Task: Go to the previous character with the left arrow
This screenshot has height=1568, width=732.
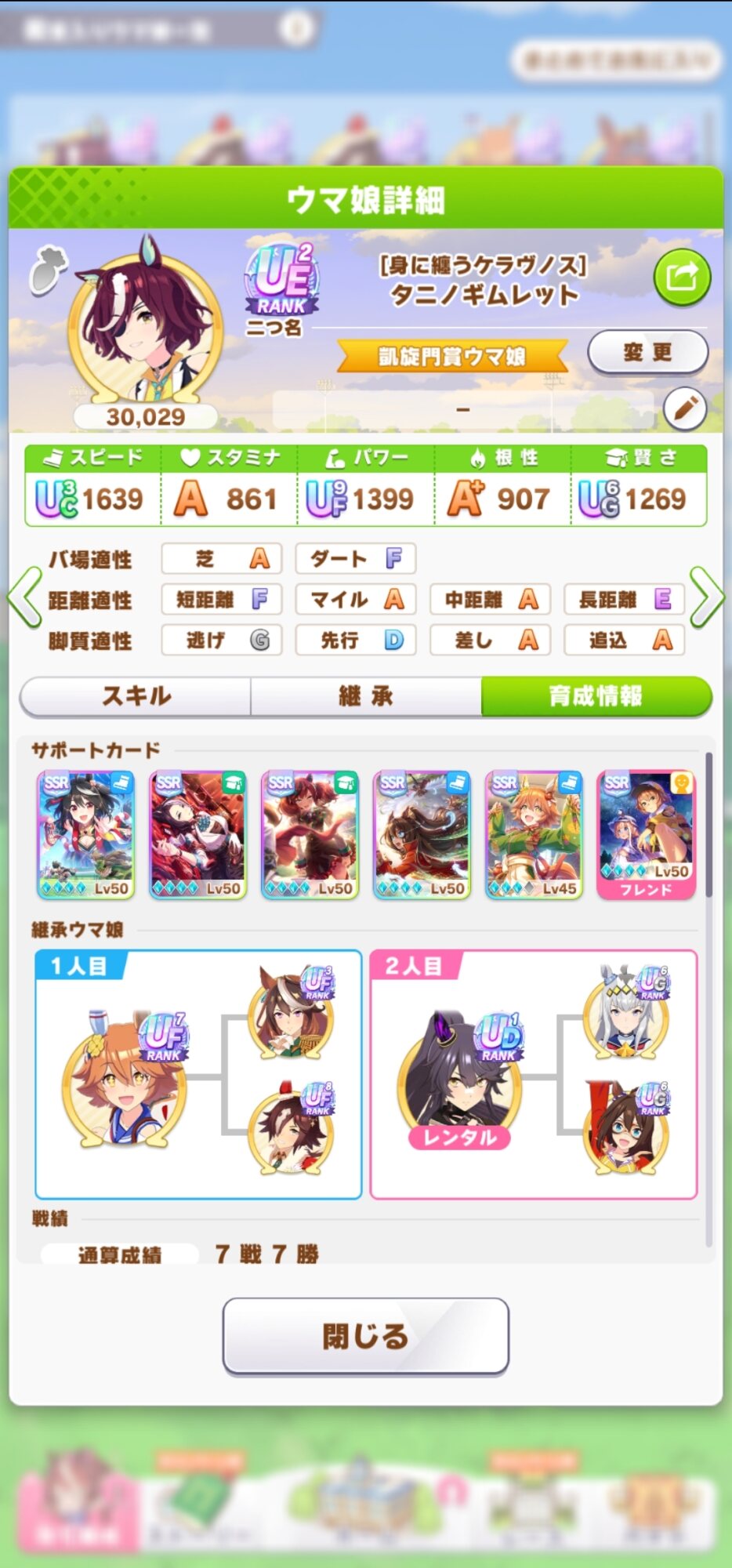Action: coord(24,598)
